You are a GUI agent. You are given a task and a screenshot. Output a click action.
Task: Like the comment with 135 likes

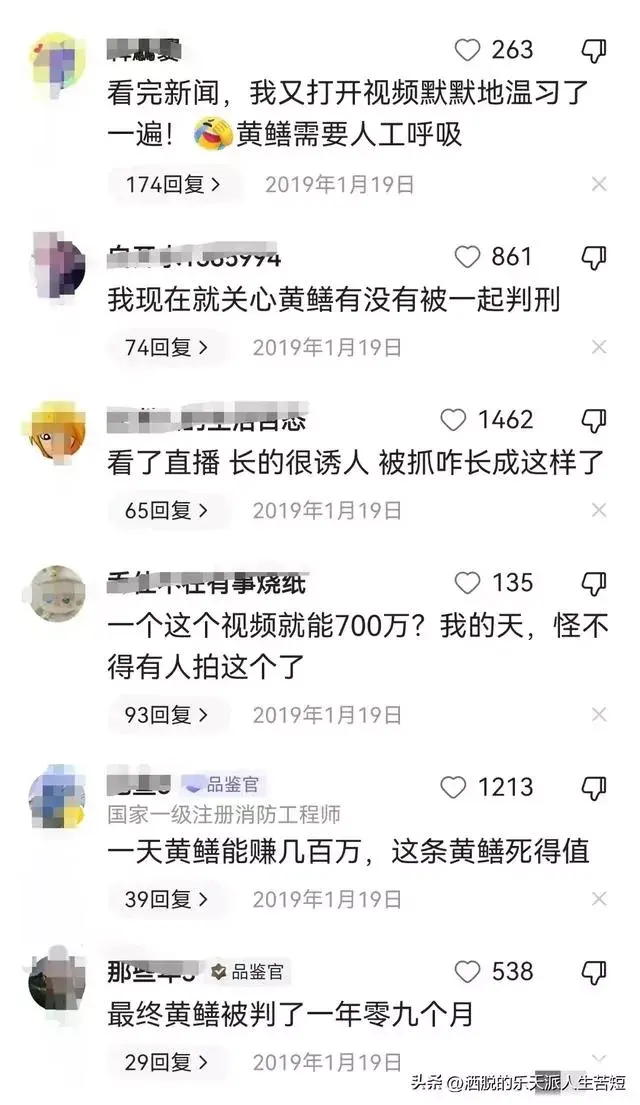tap(467, 583)
